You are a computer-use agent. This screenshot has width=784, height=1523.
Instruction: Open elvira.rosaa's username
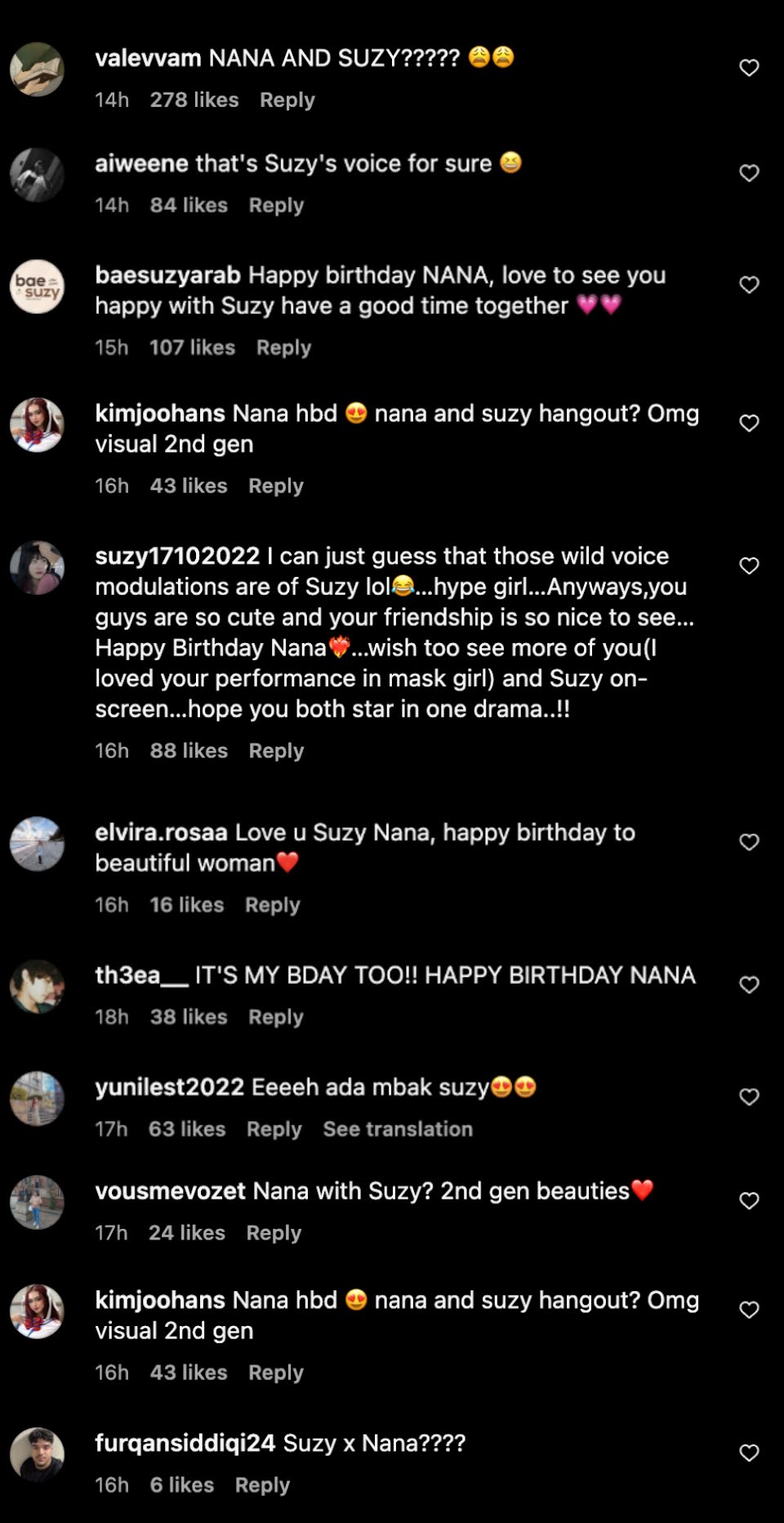coord(161,833)
